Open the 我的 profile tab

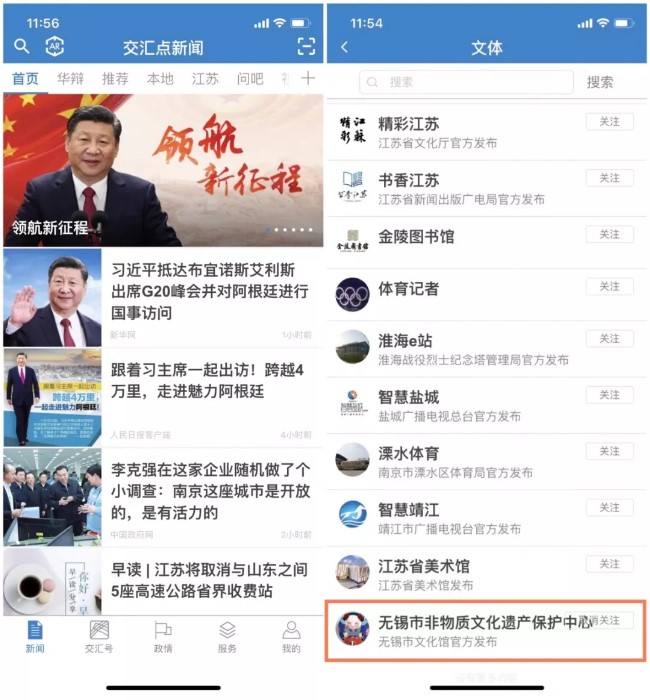point(291,637)
